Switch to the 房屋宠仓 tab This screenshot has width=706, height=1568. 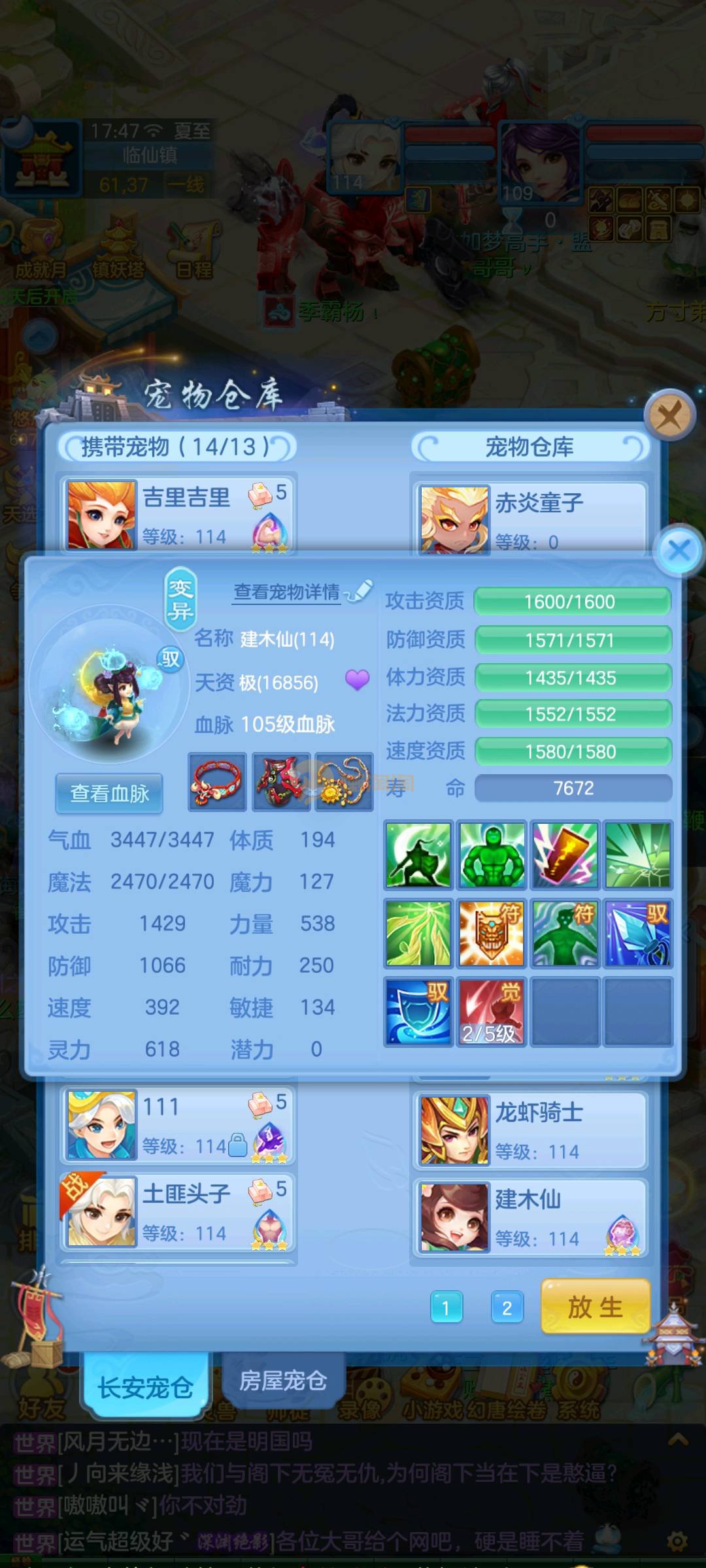pyautogui.click(x=282, y=1380)
